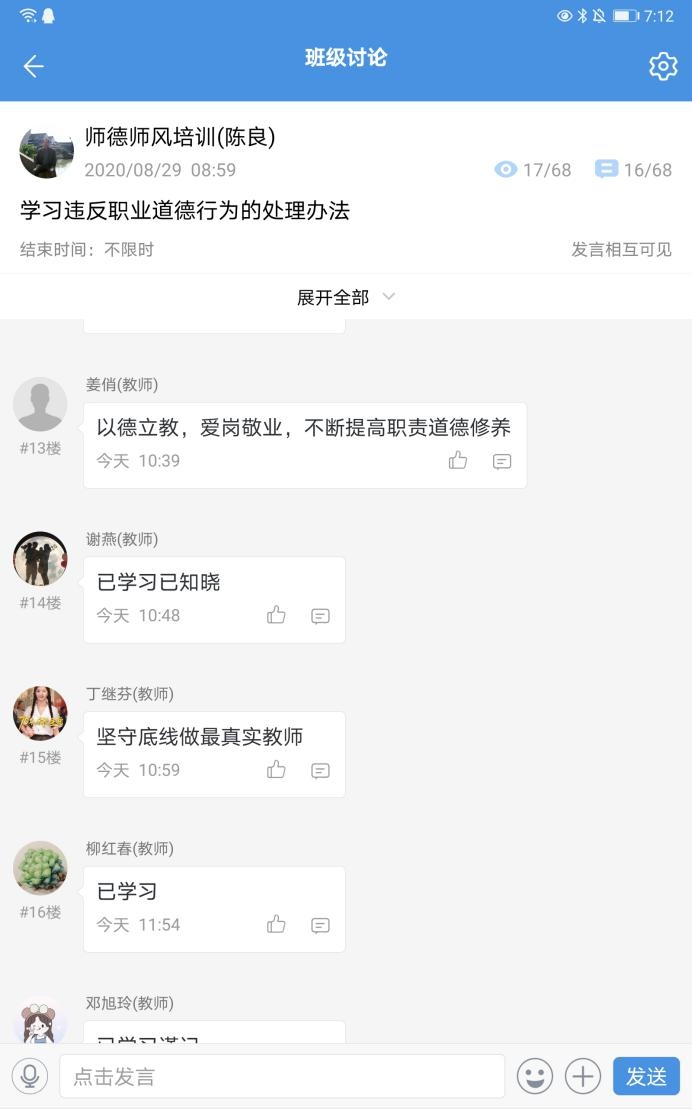Reply to 谢燕's comment
Image resolution: width=692 pixels, height=1109 pixels.
pyautogui.click(x=320, y=616)
